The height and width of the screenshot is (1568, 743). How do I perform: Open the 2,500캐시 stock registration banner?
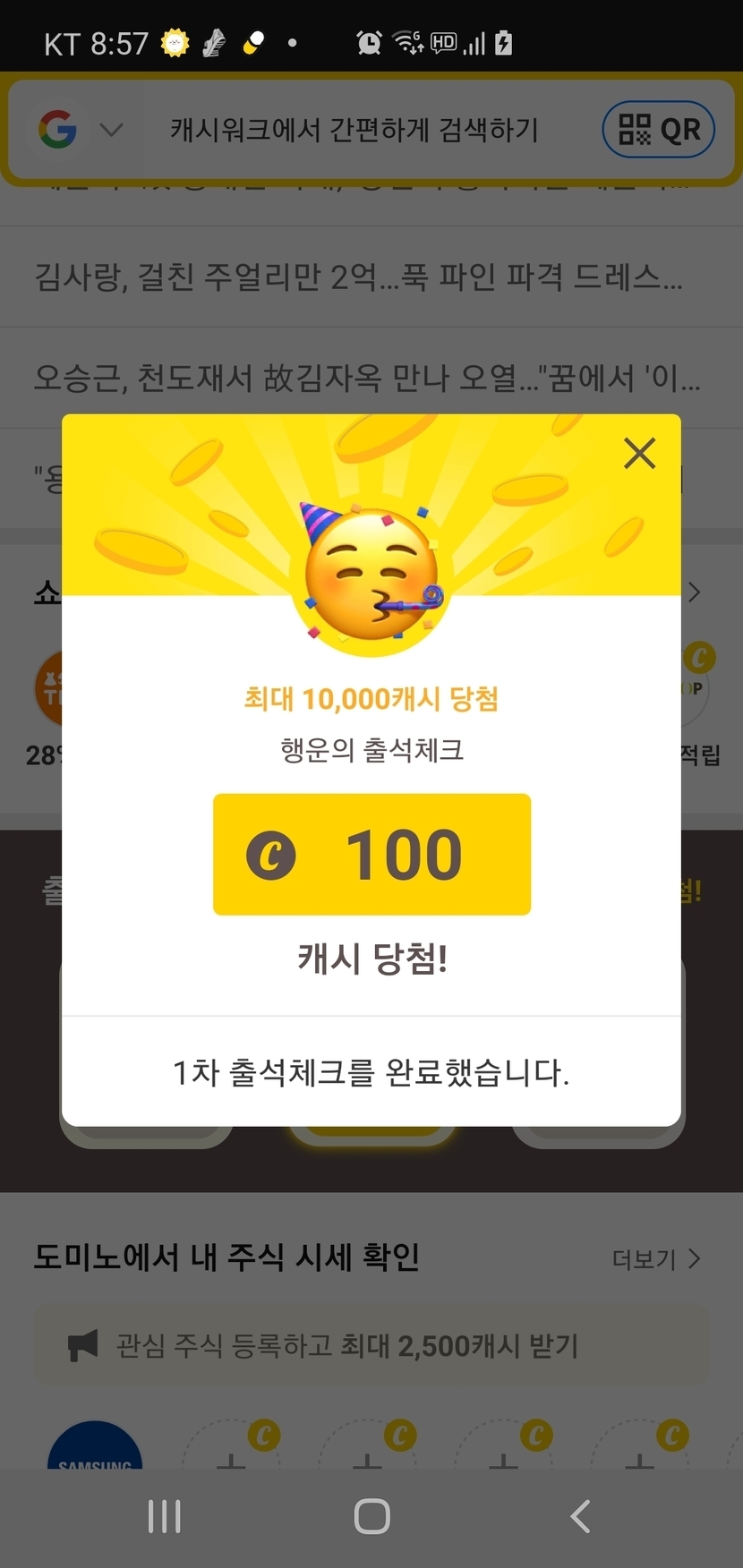(371, 1345)
